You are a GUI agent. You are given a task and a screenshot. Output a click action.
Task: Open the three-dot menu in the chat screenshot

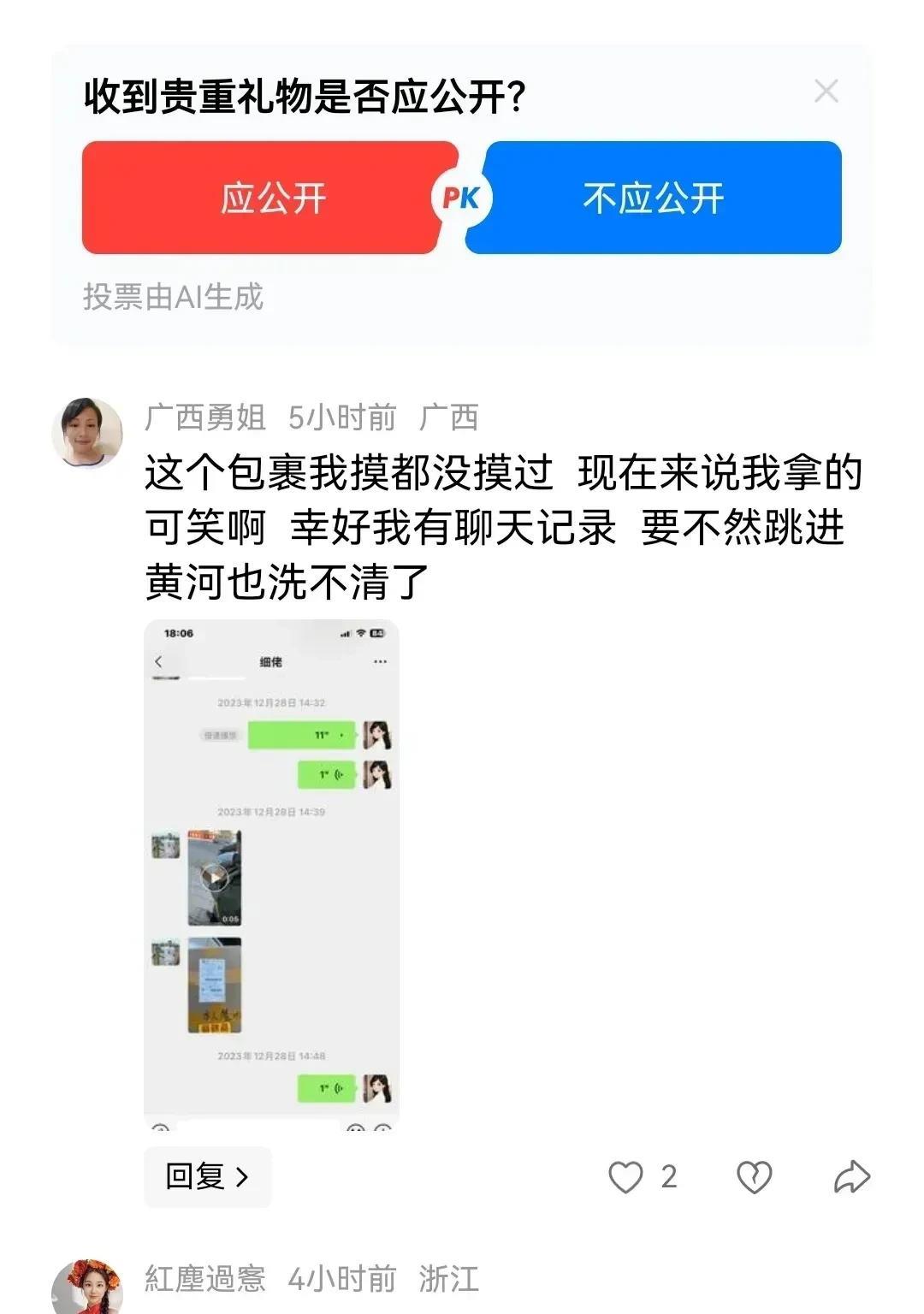pyautogui.click(x=381, y=660)
